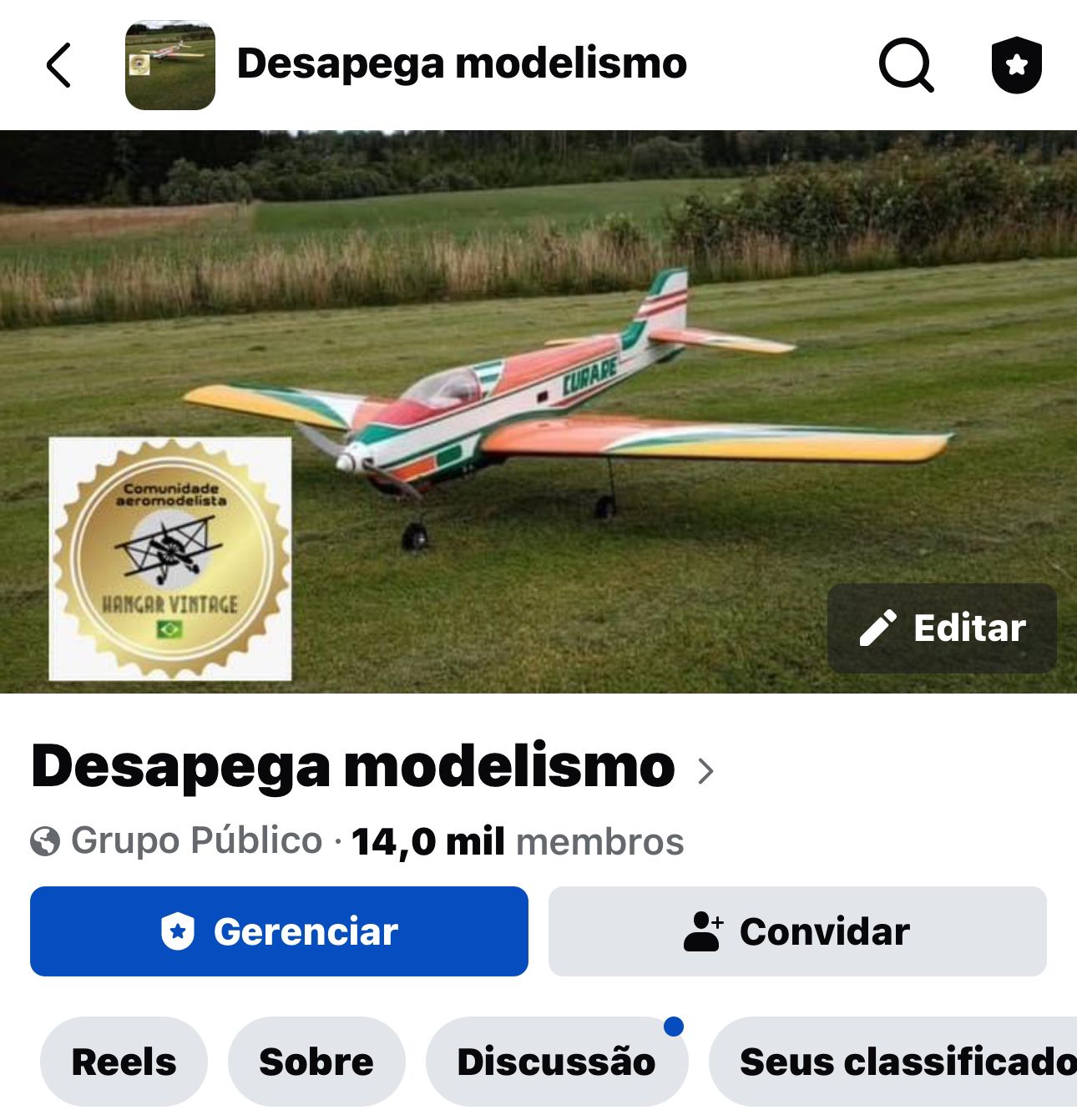Viewport: 1077px width, 1120px height.
Task: Edit the group cover photo
Action: coord(942,628)
